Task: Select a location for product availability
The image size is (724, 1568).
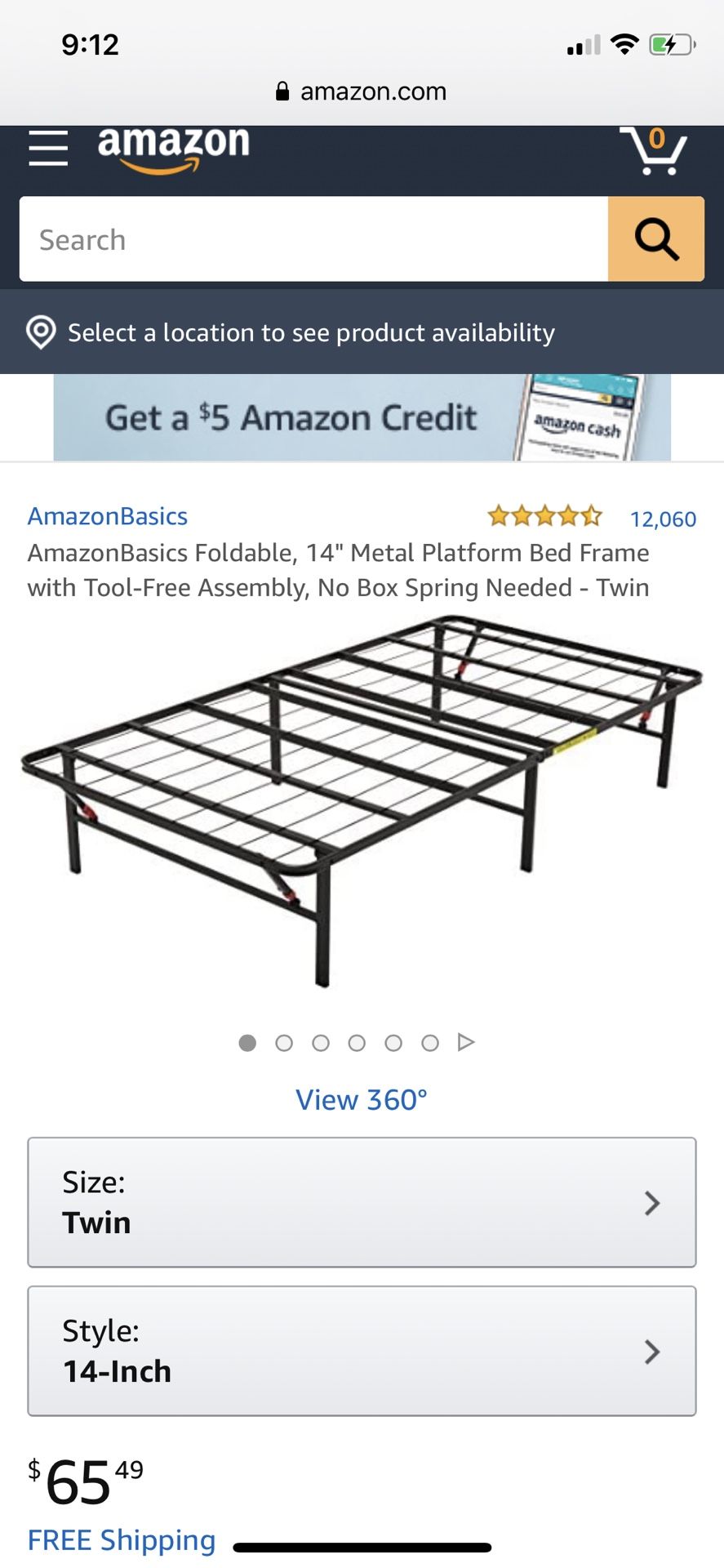Action: 310,333
